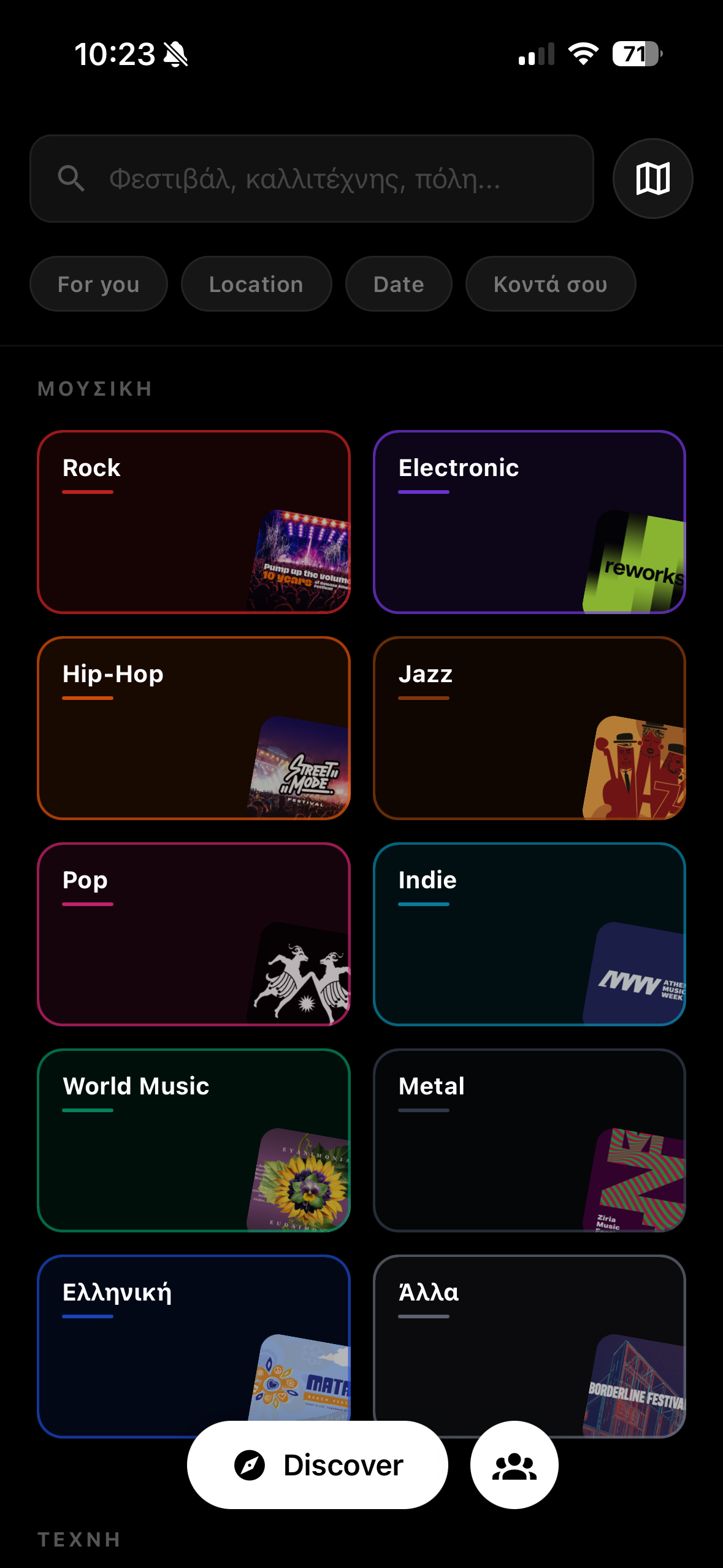Switch to the Discover tab
The width and height of the screenshot is (723, 1568).
[318, 1465]
